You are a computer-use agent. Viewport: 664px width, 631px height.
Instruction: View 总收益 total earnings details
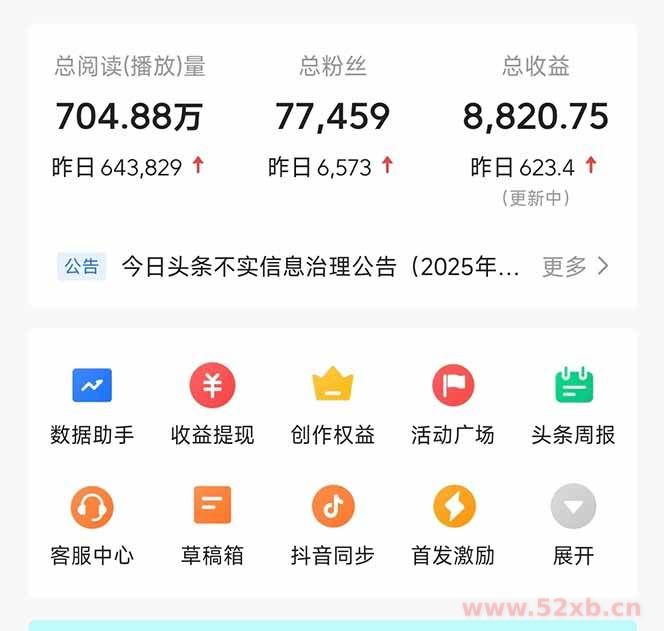coord(535,118)
